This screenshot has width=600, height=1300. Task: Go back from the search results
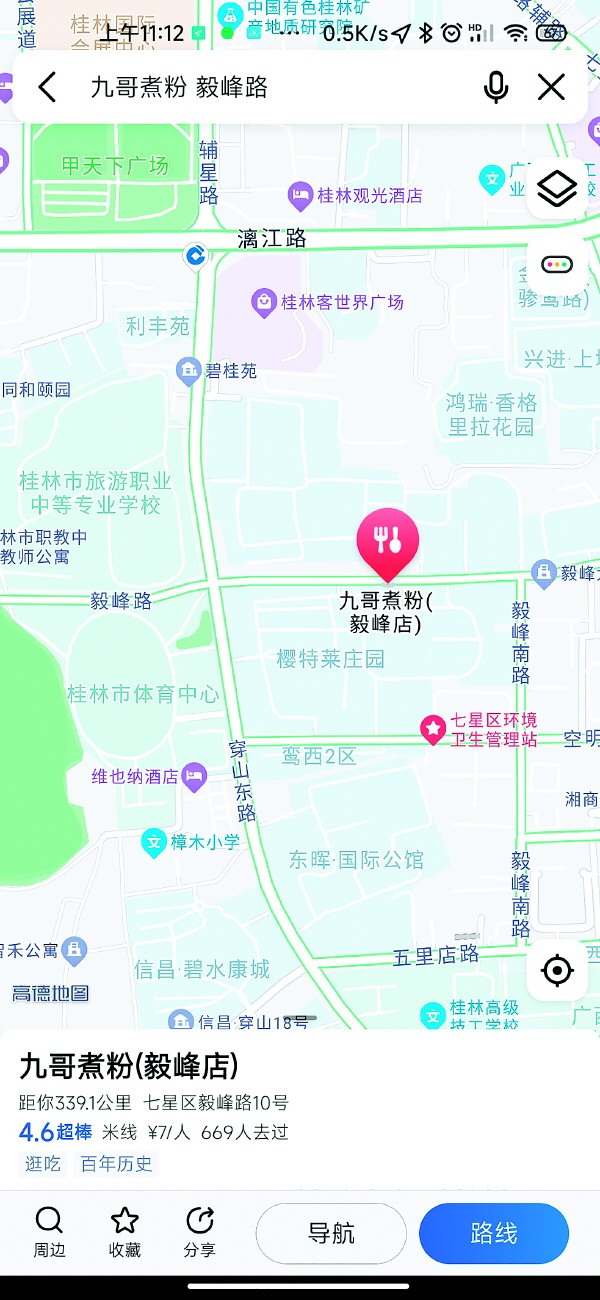pos(47,87)
